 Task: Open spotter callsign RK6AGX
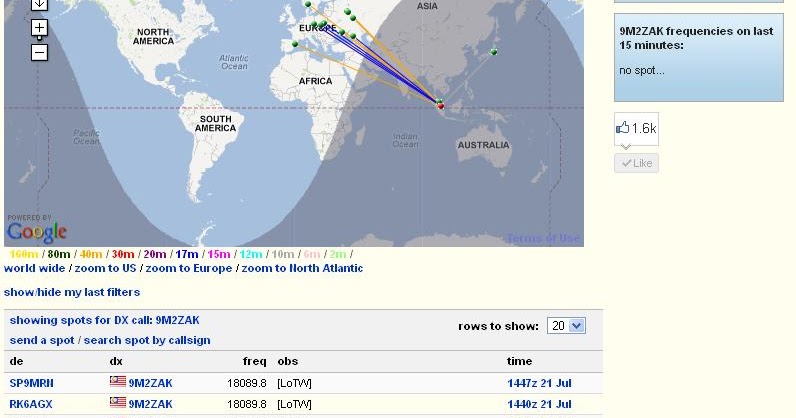(31, 404)
